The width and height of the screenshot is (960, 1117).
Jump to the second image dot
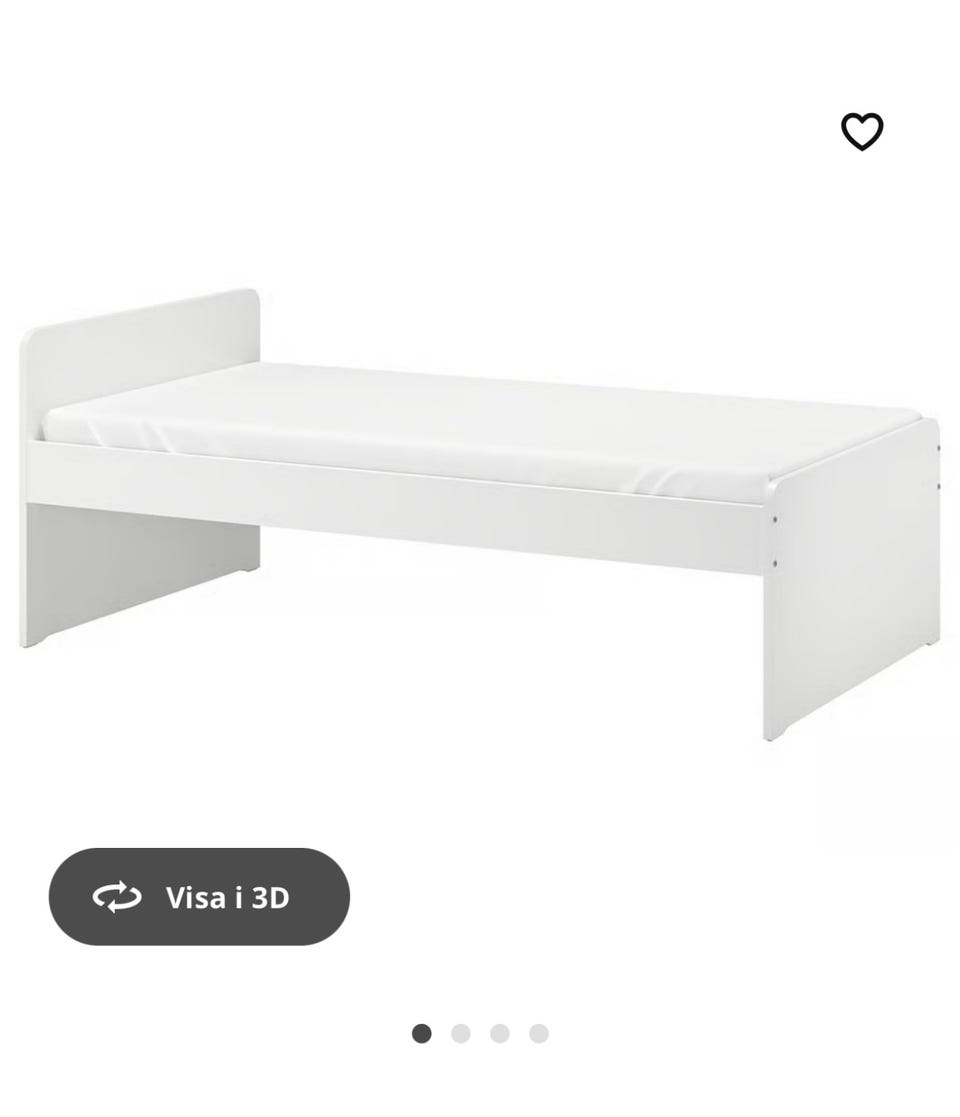(x=461, y=1034)
